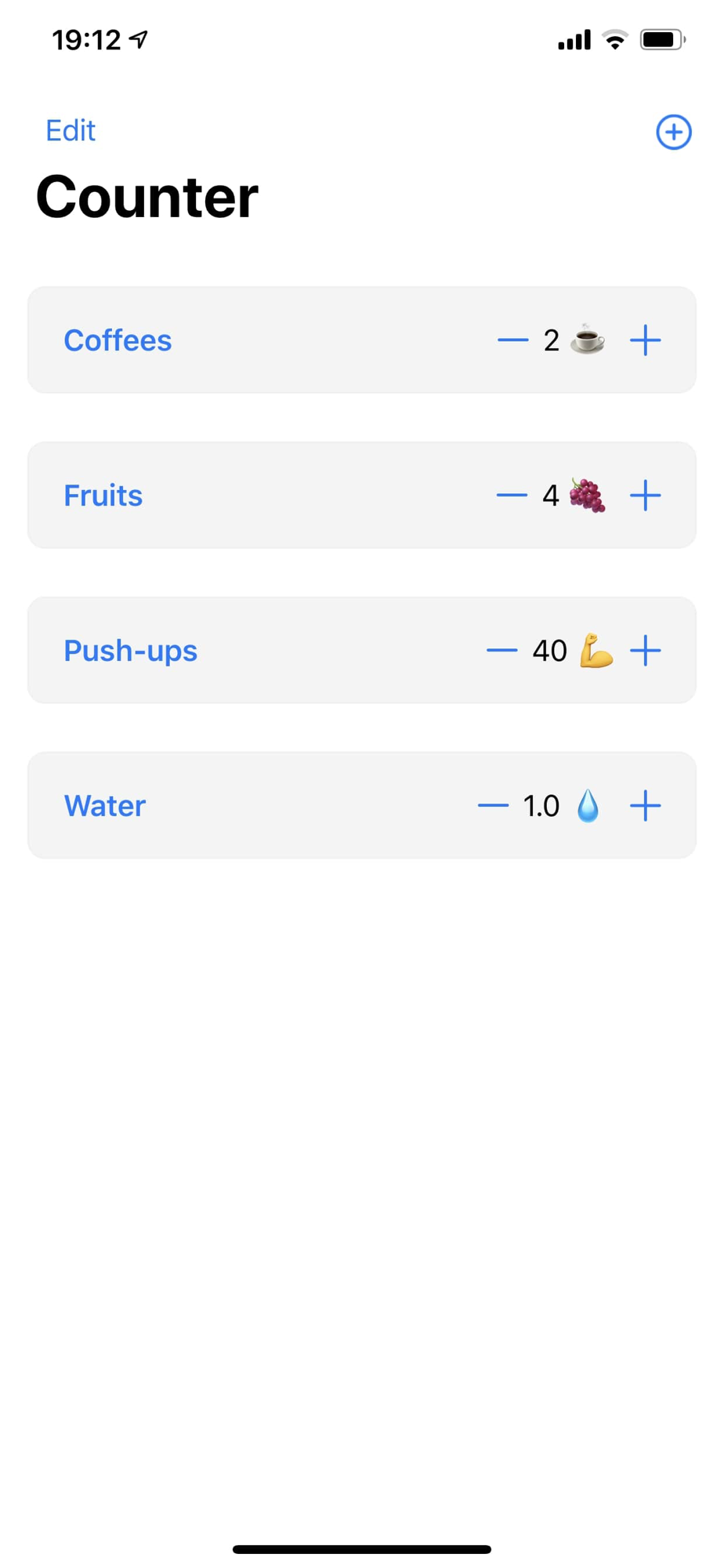Open the Fruits counter
Image resolution: width=724 pixels, height=1568 pixels.
(x=103, y=495)
